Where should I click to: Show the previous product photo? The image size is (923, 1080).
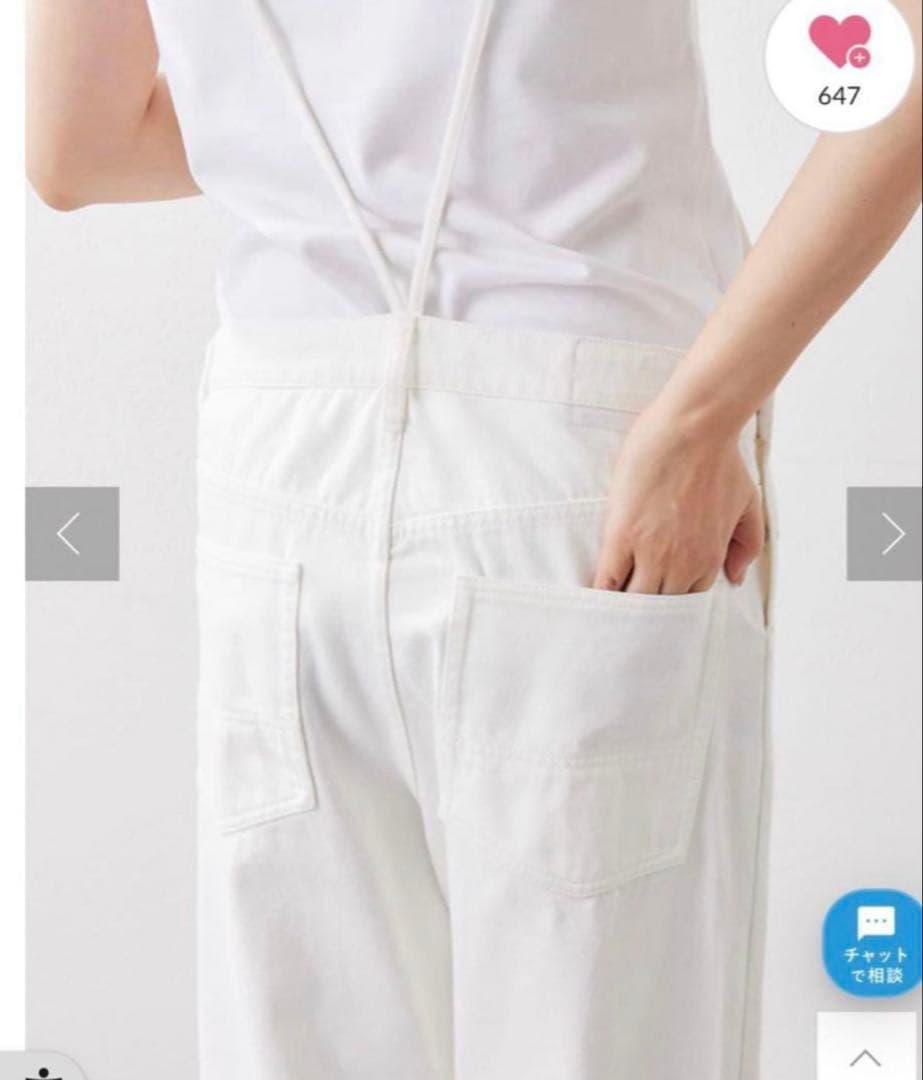(x=72, y=534)
